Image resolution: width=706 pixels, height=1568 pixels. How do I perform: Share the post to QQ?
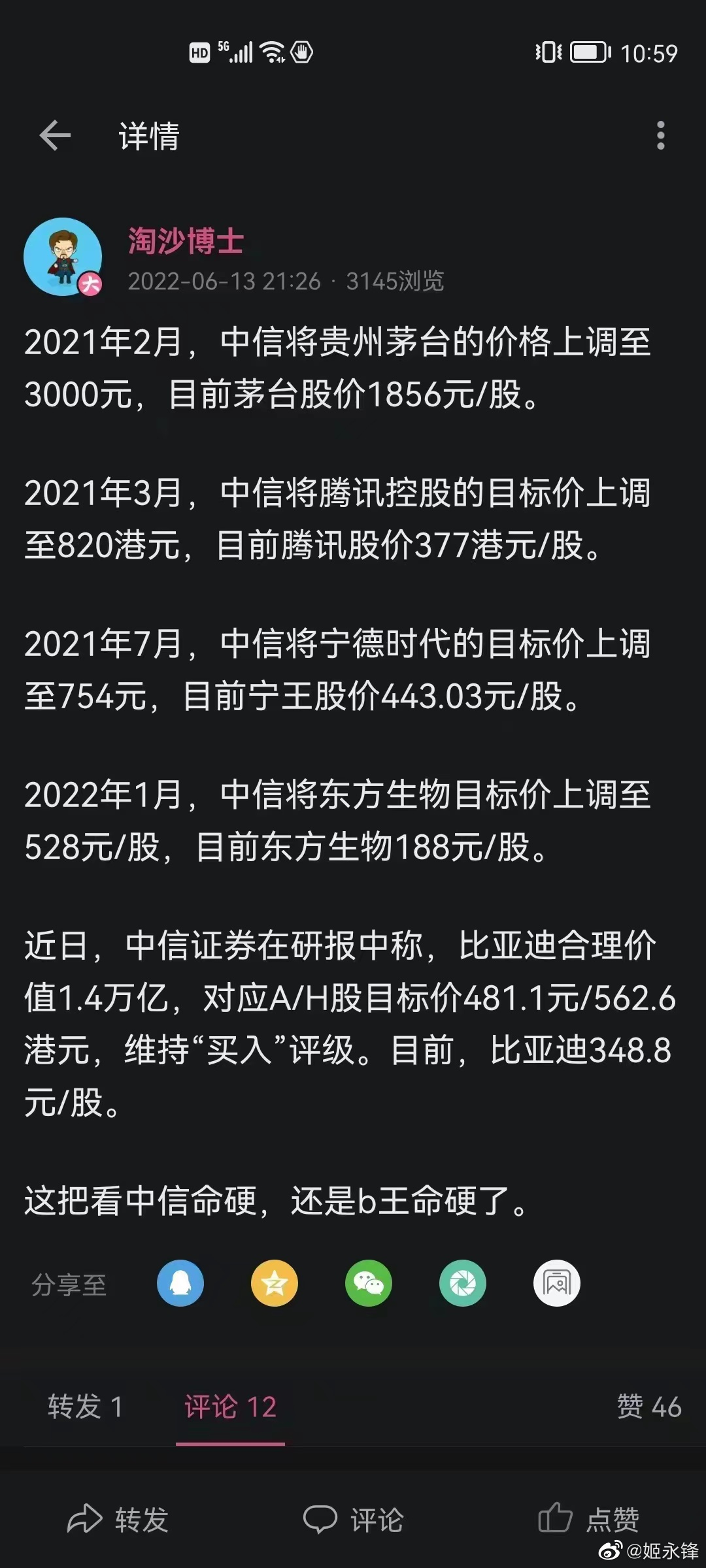[180, 1283]
